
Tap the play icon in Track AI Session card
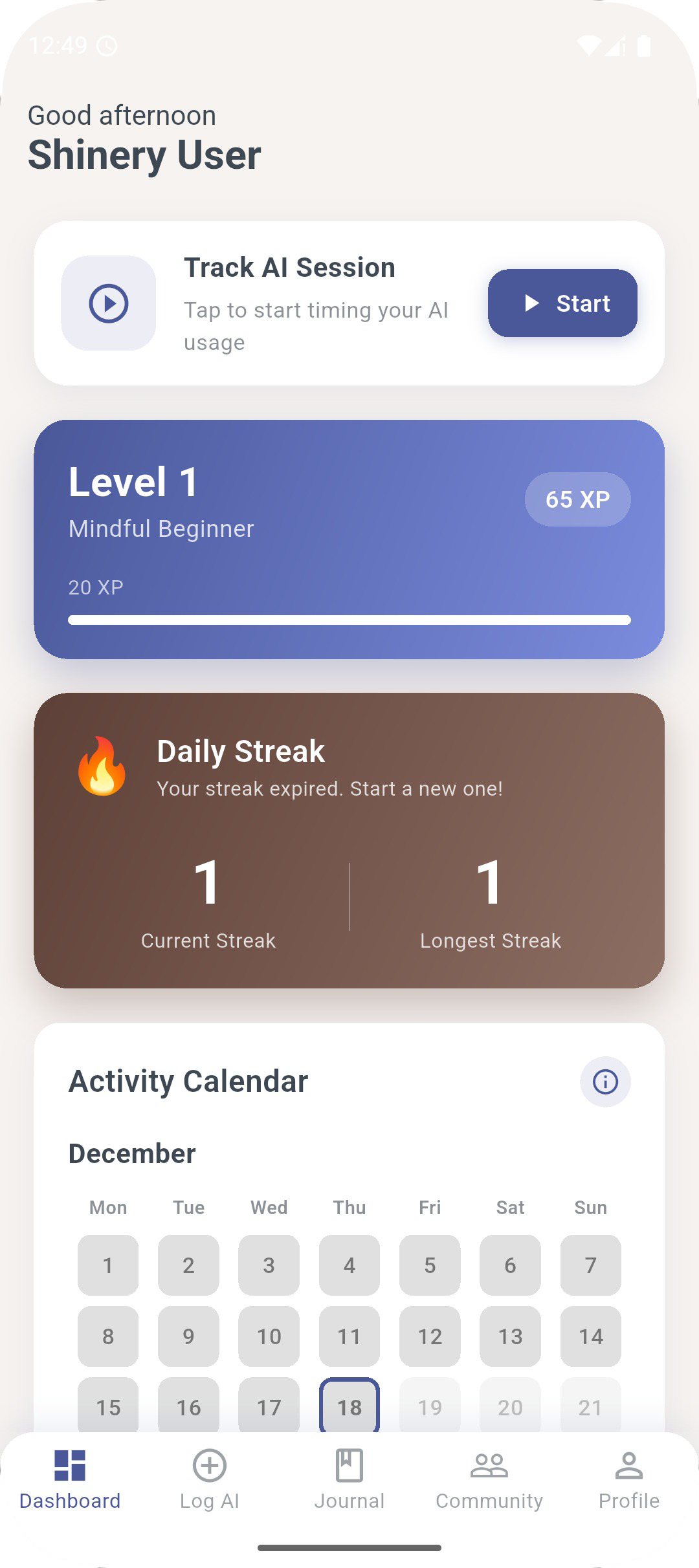(x=107, y=302)
